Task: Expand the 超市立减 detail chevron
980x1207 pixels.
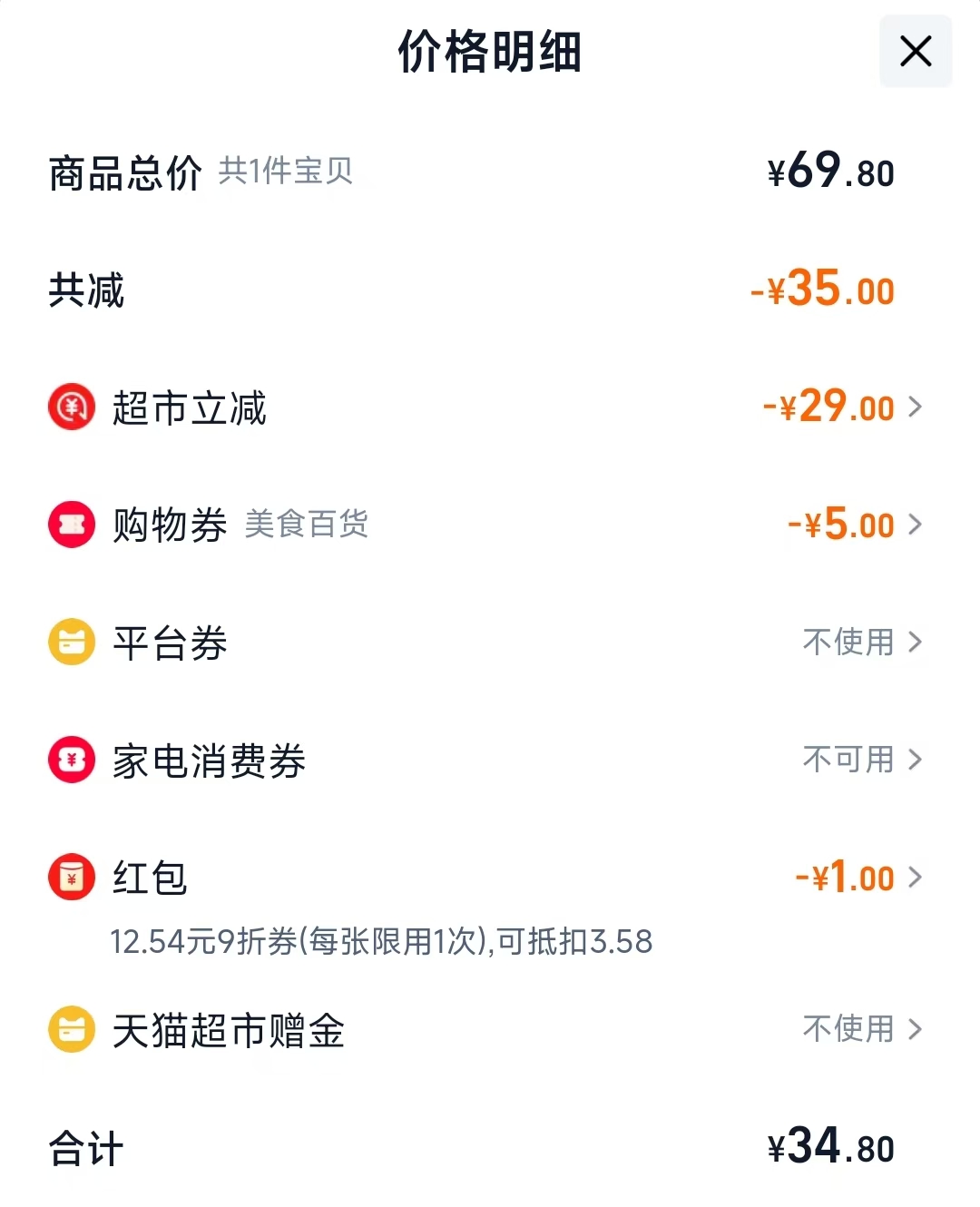Action: [x=916, y=407]
